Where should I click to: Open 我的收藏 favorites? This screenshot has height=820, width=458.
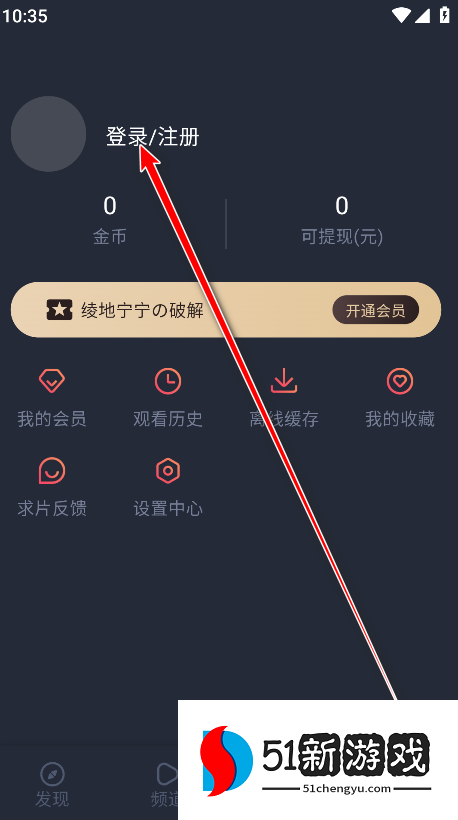pyautogui.click(x=400, y=398)
